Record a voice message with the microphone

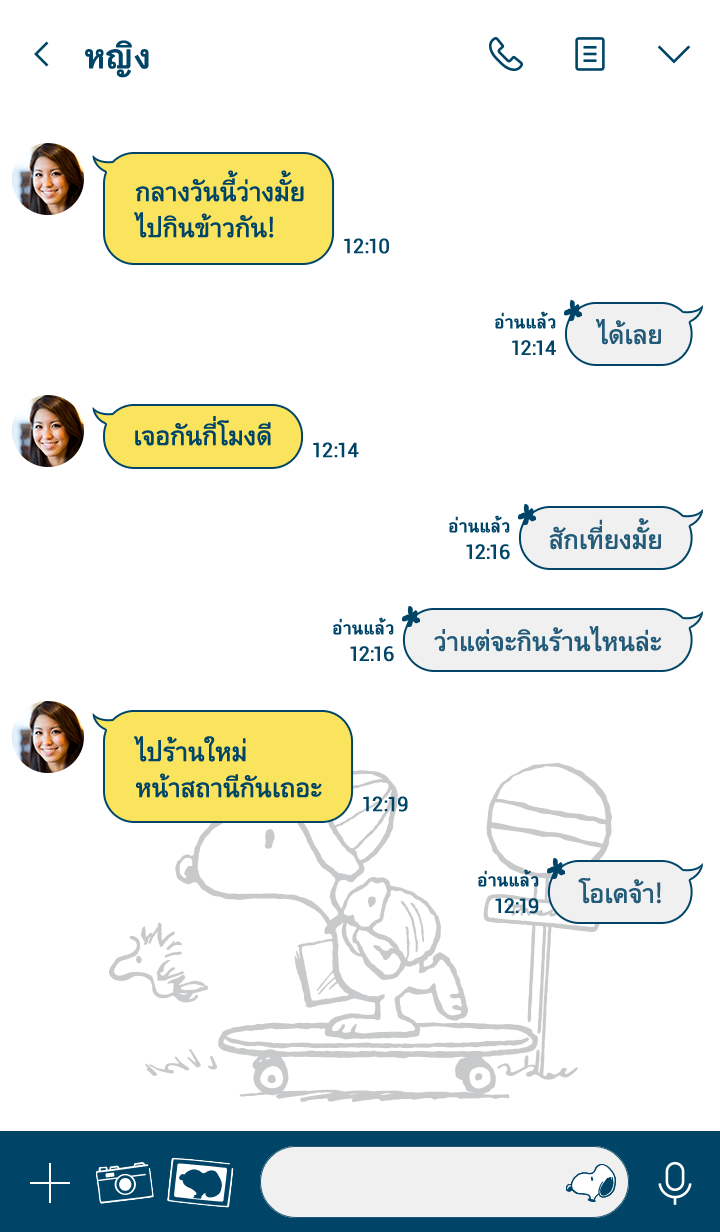(x=674, y=1183)
